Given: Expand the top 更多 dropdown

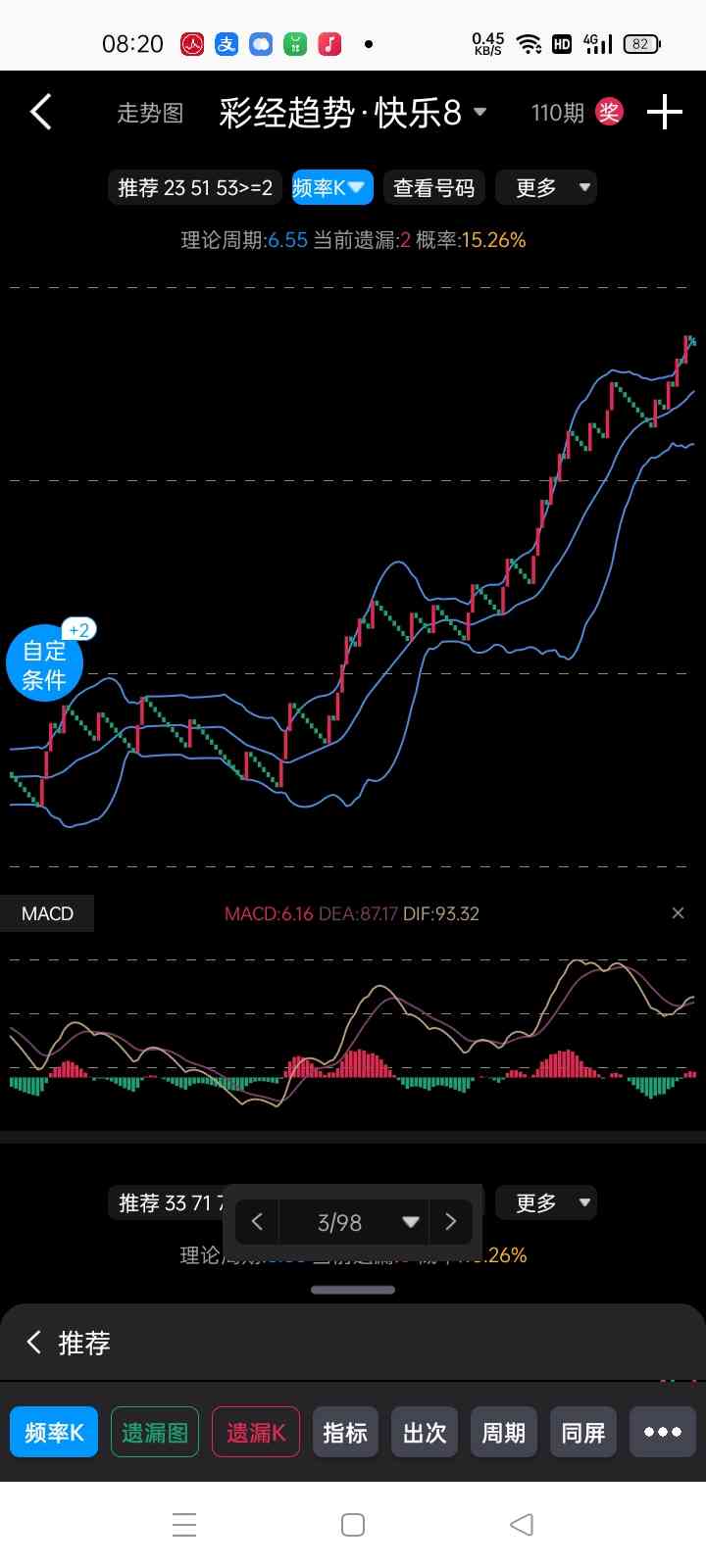Looking at the screenshot, I should (546, 187).
